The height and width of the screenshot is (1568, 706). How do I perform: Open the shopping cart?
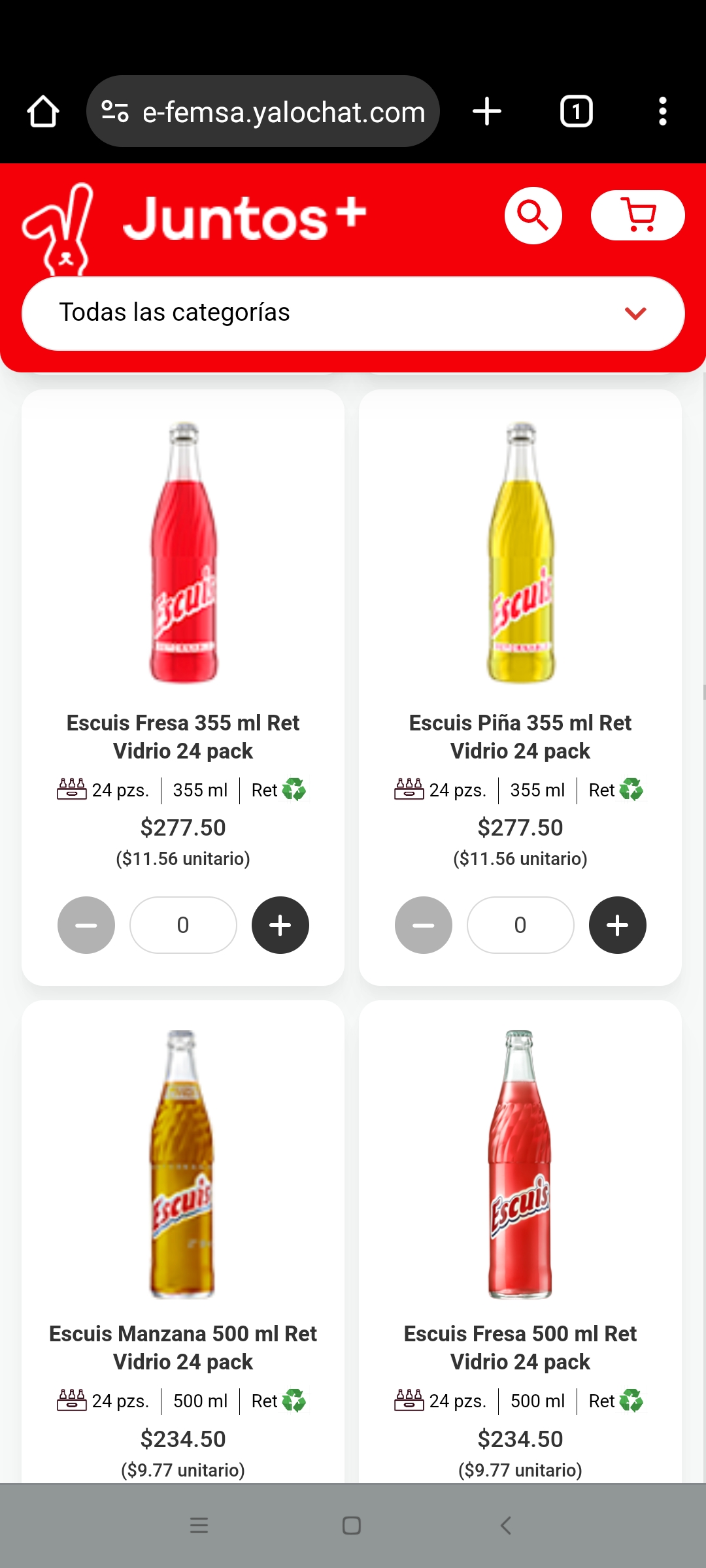click(x=637, y=216)
